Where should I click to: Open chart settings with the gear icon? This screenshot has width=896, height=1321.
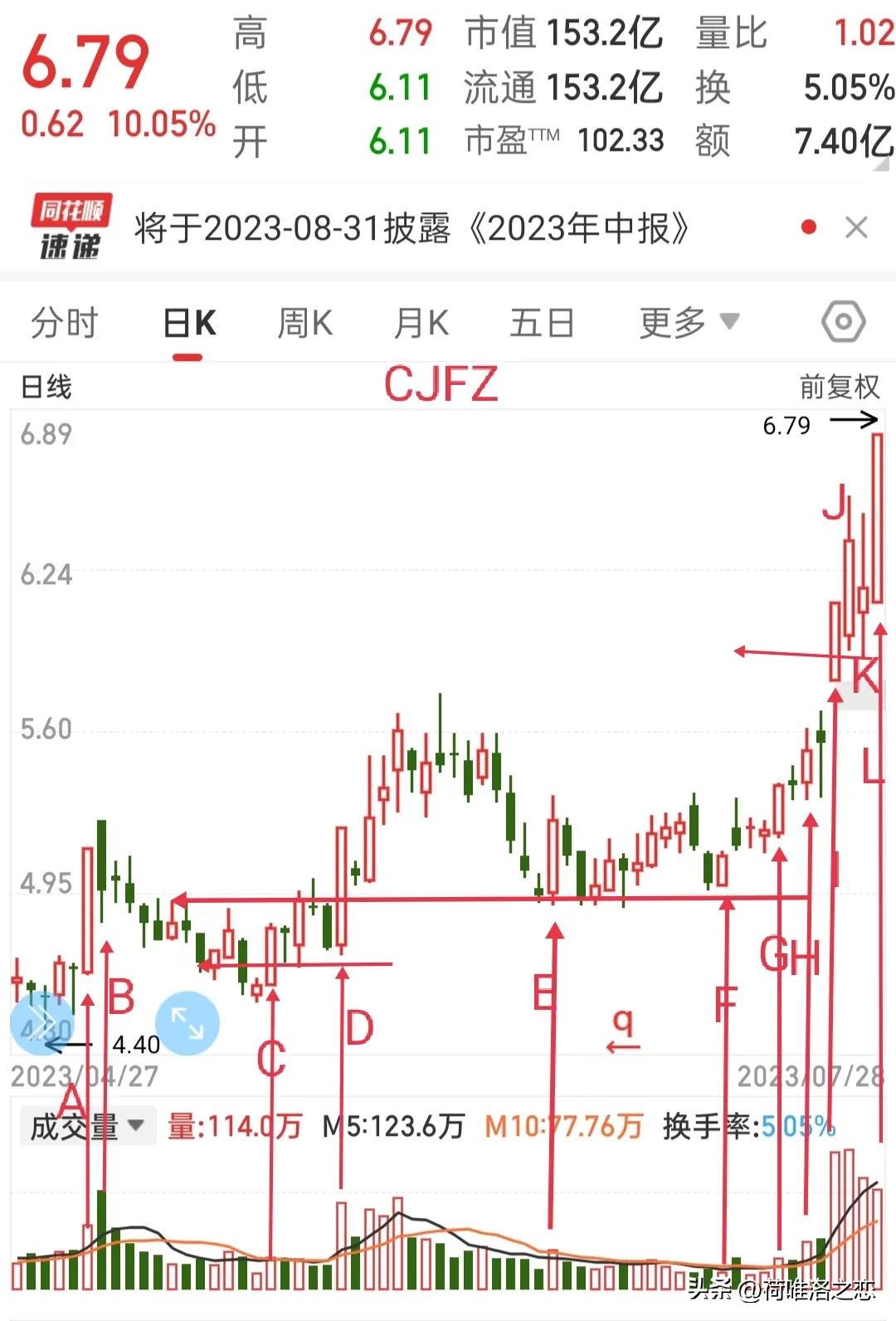[843, 321]
